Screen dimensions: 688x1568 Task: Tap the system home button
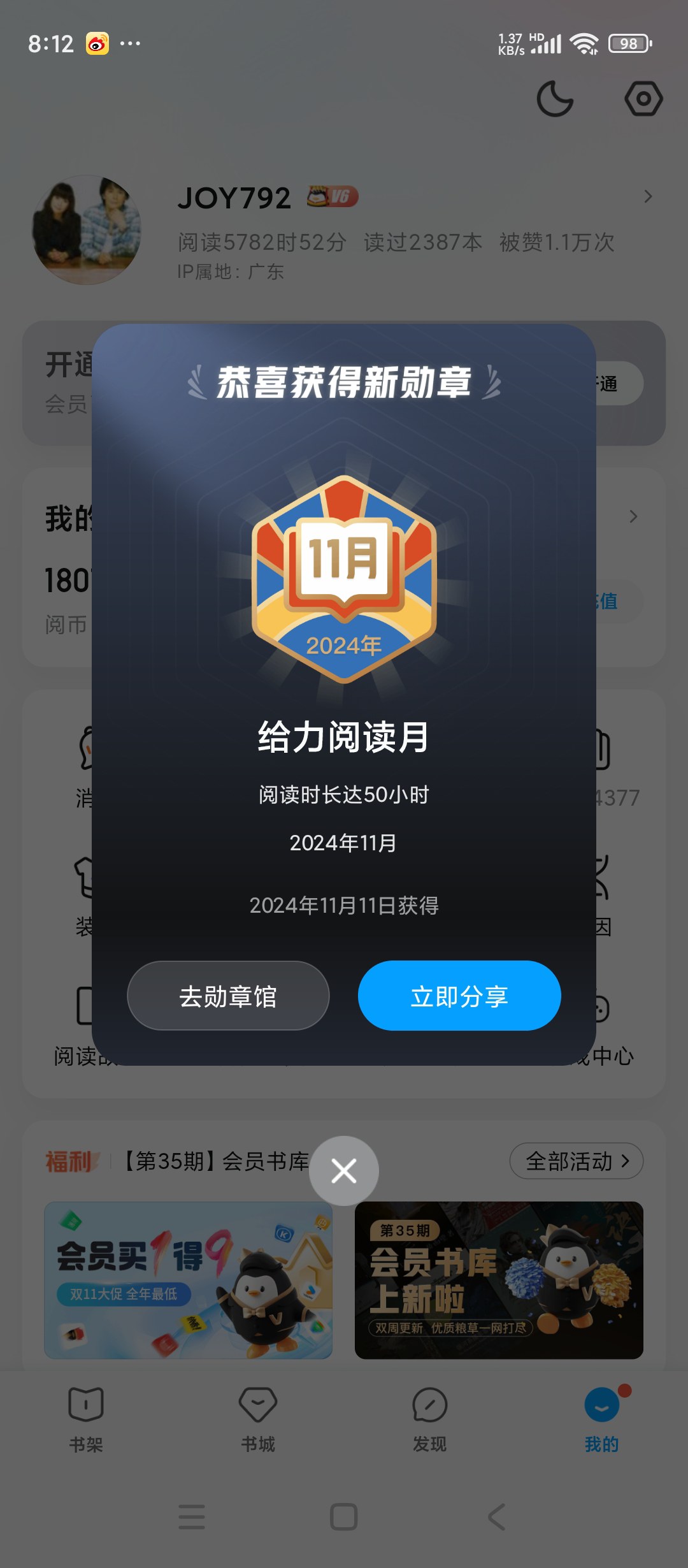(x=344, y=1517)
